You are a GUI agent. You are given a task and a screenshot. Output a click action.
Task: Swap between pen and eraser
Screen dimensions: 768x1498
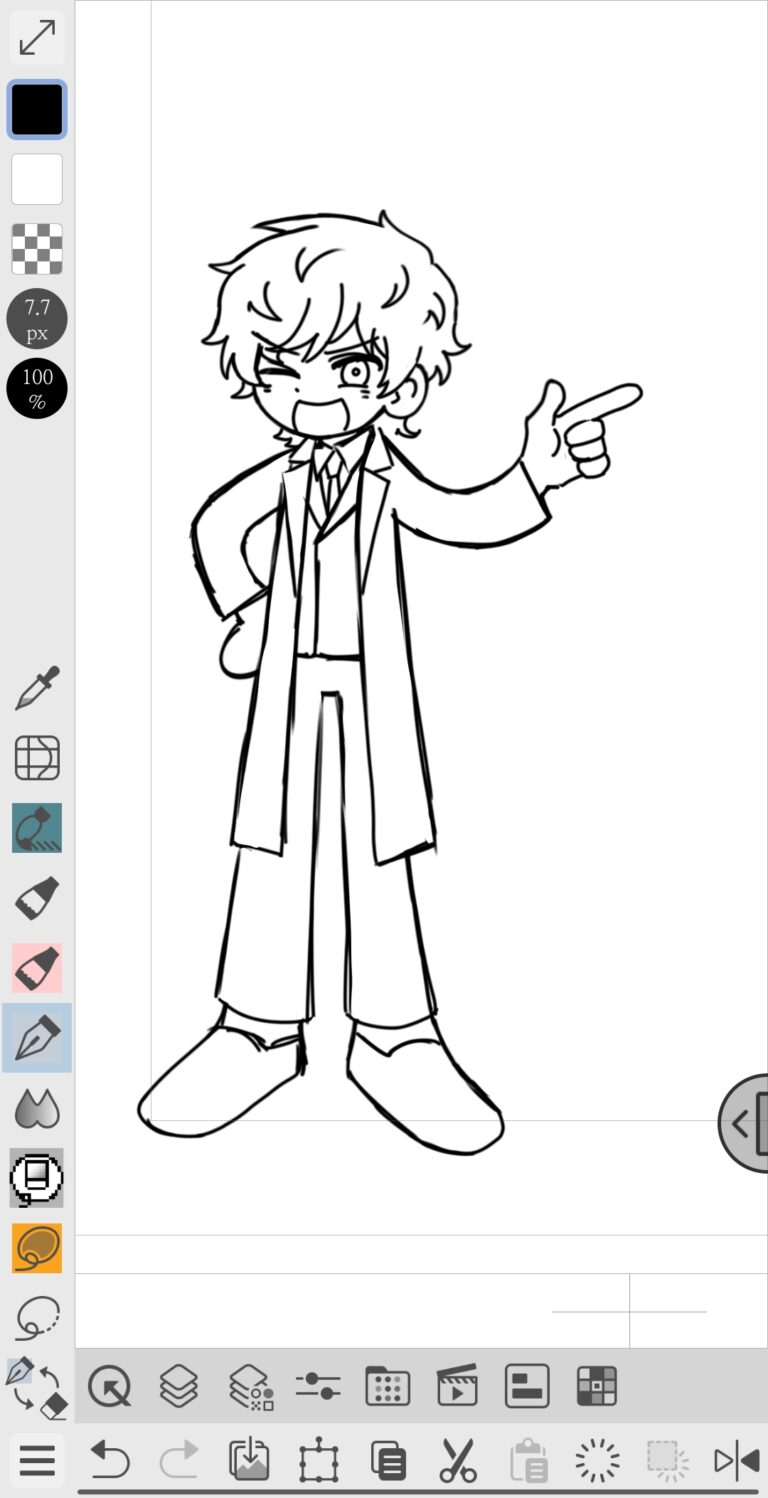[37, 1388]
